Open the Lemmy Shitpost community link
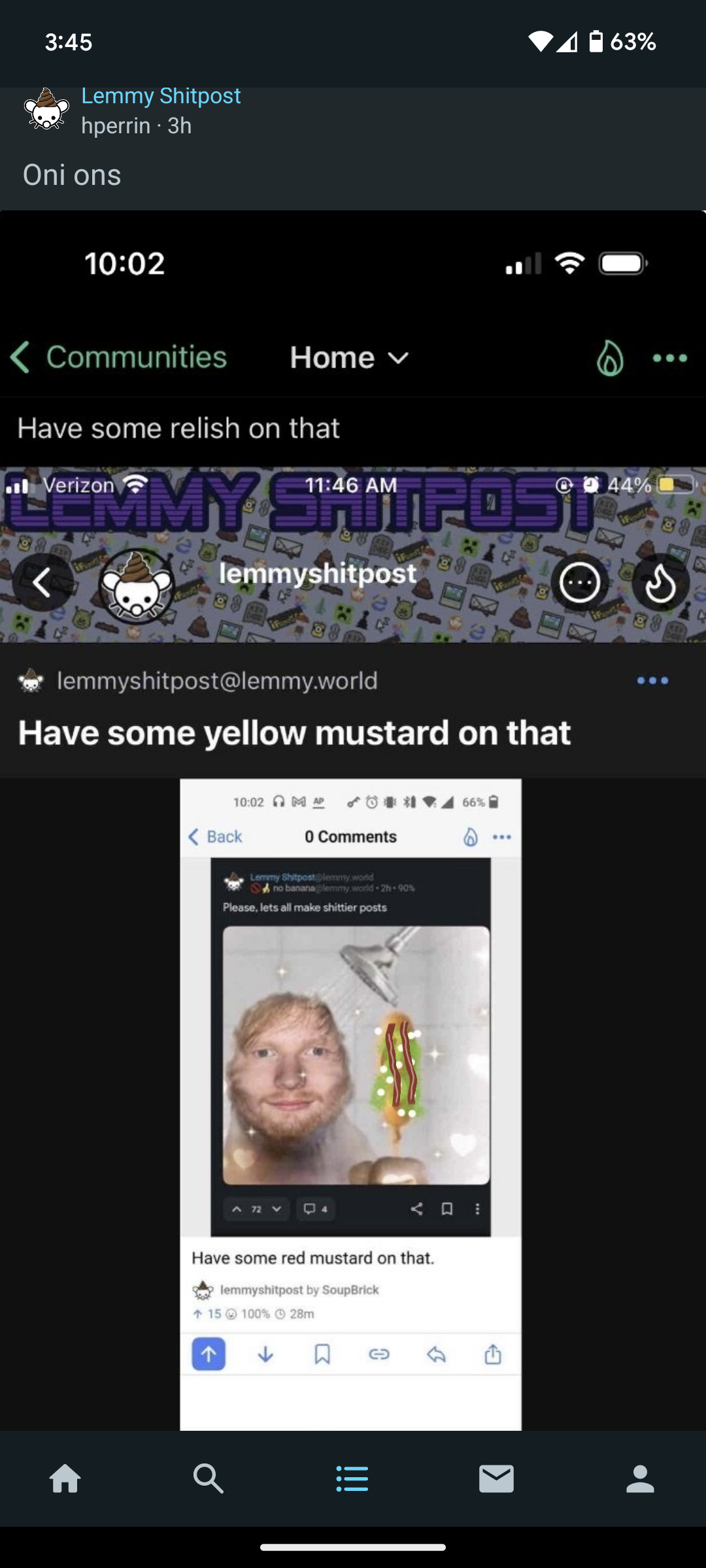Viewport: 706px width, 1568px height. (x=161, y=96)
